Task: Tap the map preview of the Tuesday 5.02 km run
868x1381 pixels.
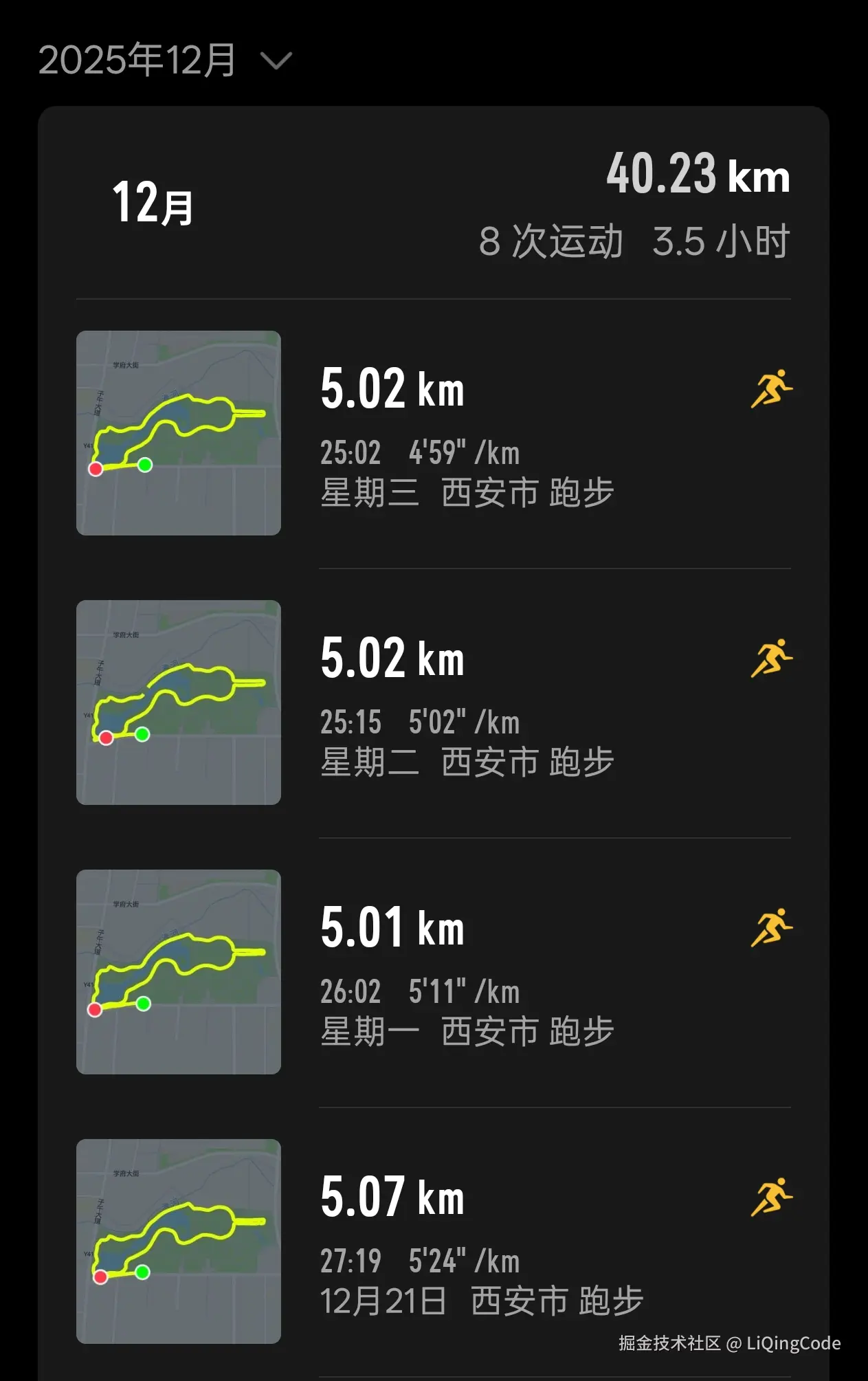Action: (x=177, y=702)
